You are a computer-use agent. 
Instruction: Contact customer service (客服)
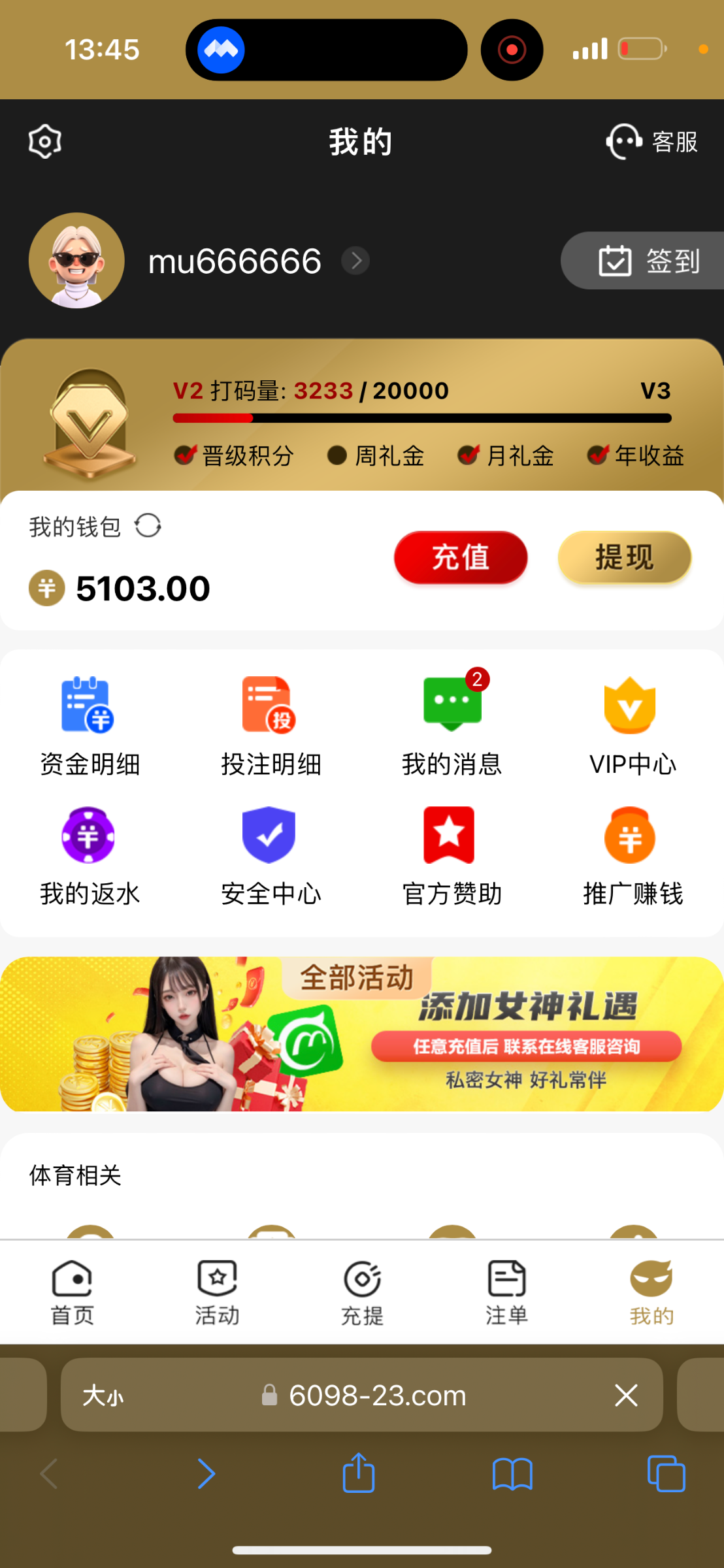coord(652,141)
